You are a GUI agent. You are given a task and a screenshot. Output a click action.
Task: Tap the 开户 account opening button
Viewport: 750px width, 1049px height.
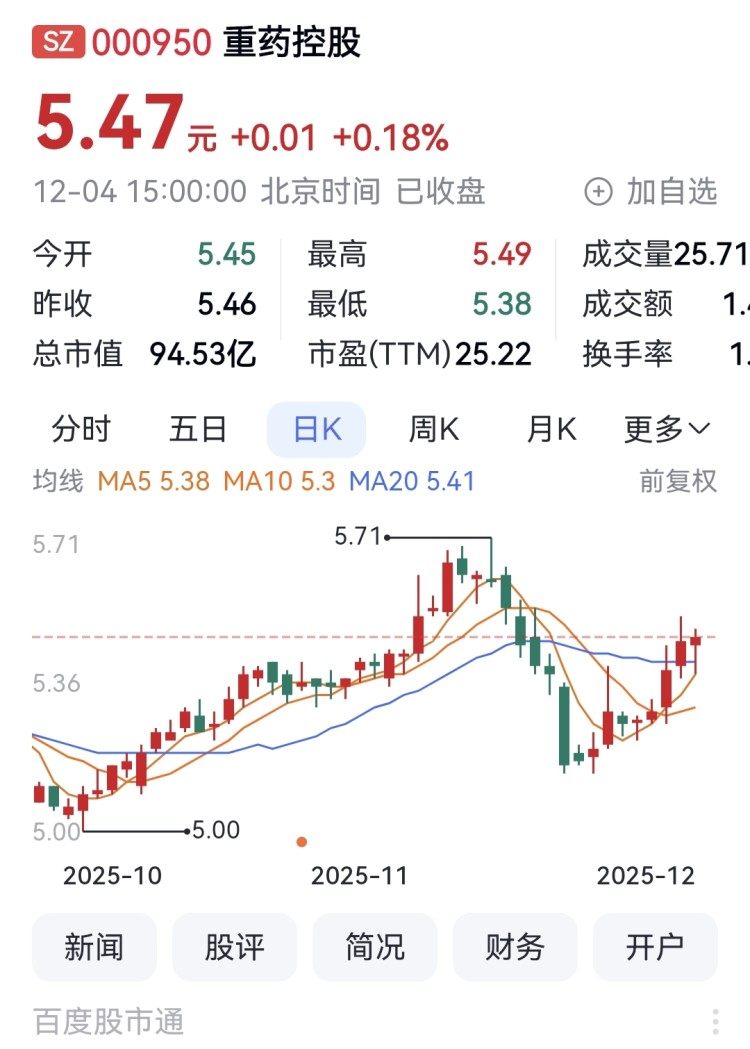click(x=655, y=946)
